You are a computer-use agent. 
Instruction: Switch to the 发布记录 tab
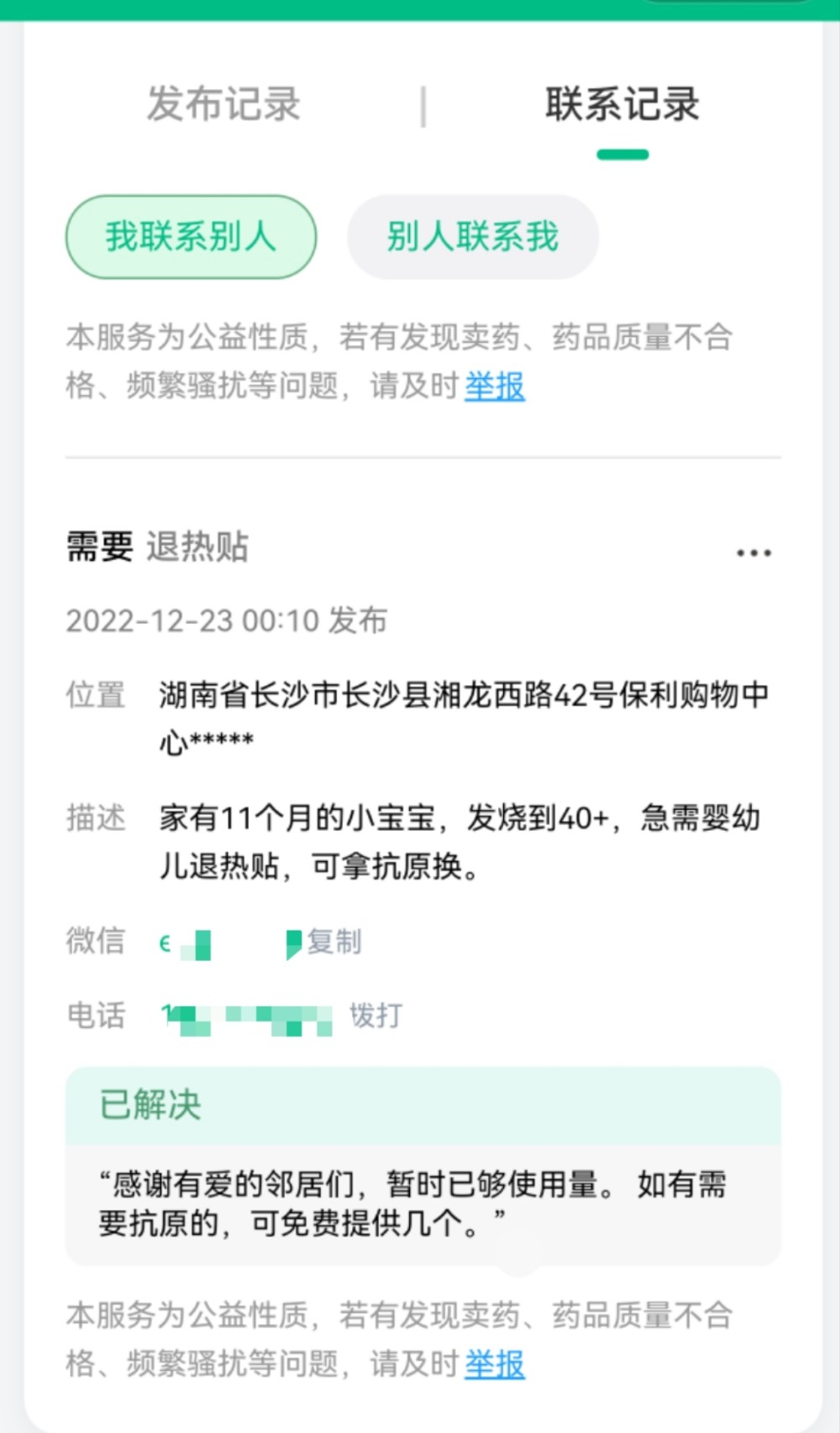pyautogui.click(x=223, y=104)
